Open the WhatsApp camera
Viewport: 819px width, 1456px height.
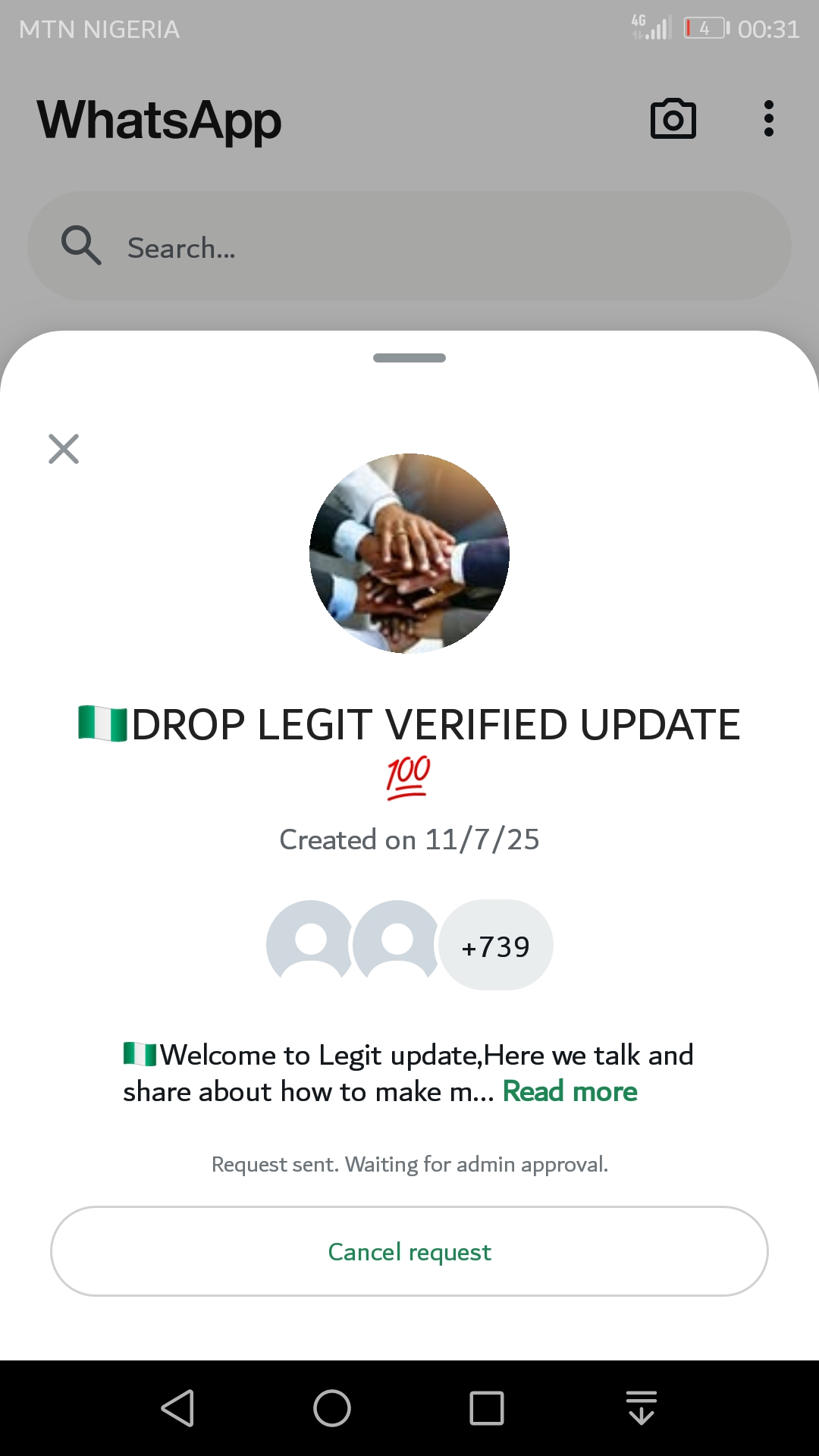coord(673,119)
